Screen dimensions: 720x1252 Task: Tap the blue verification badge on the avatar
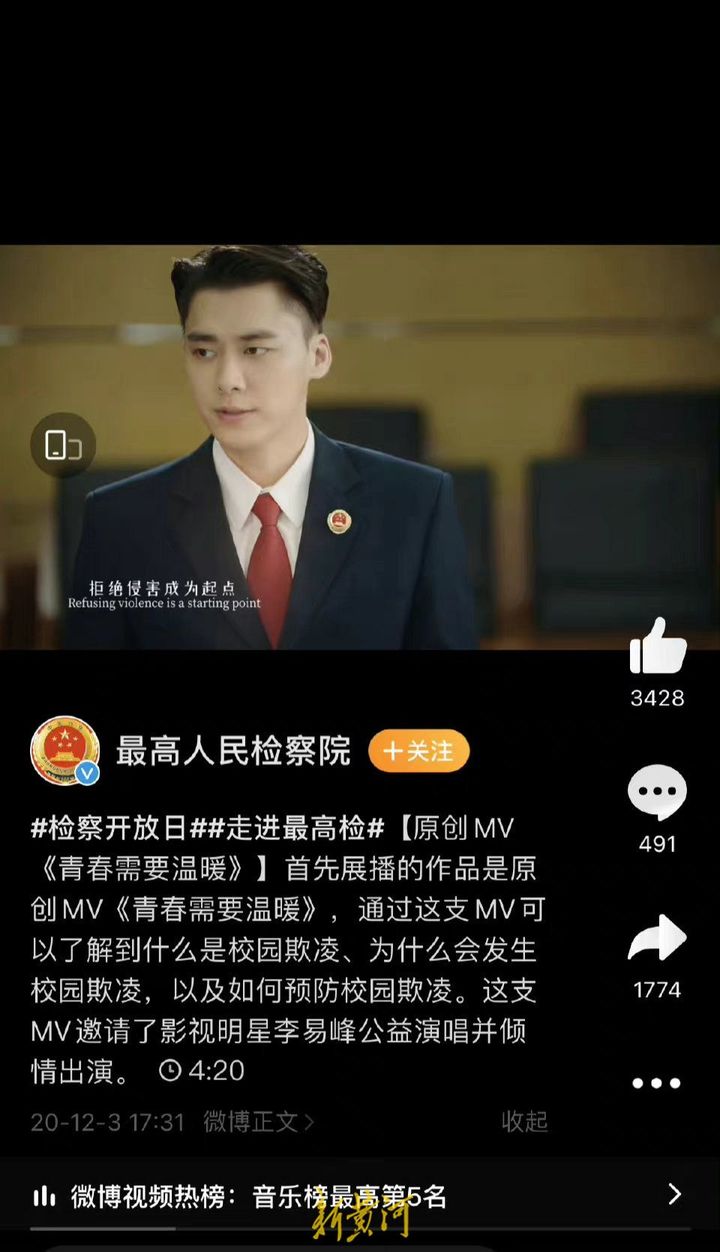pos(88,771)
